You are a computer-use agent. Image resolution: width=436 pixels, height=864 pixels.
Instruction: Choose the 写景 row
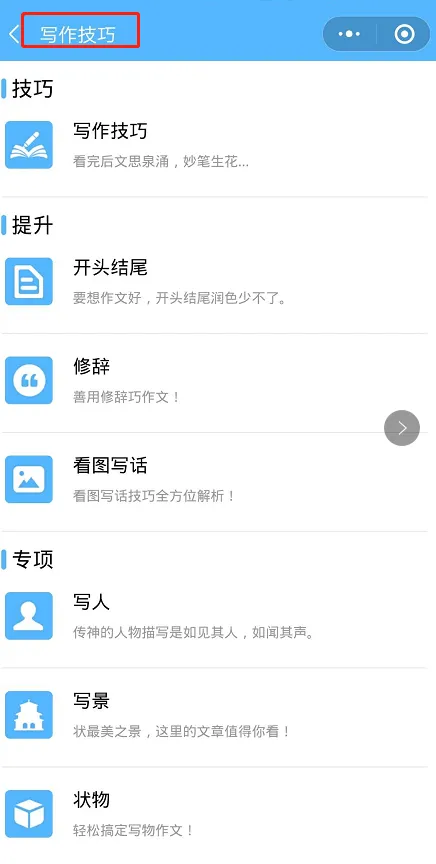click(x=215, y=715)
